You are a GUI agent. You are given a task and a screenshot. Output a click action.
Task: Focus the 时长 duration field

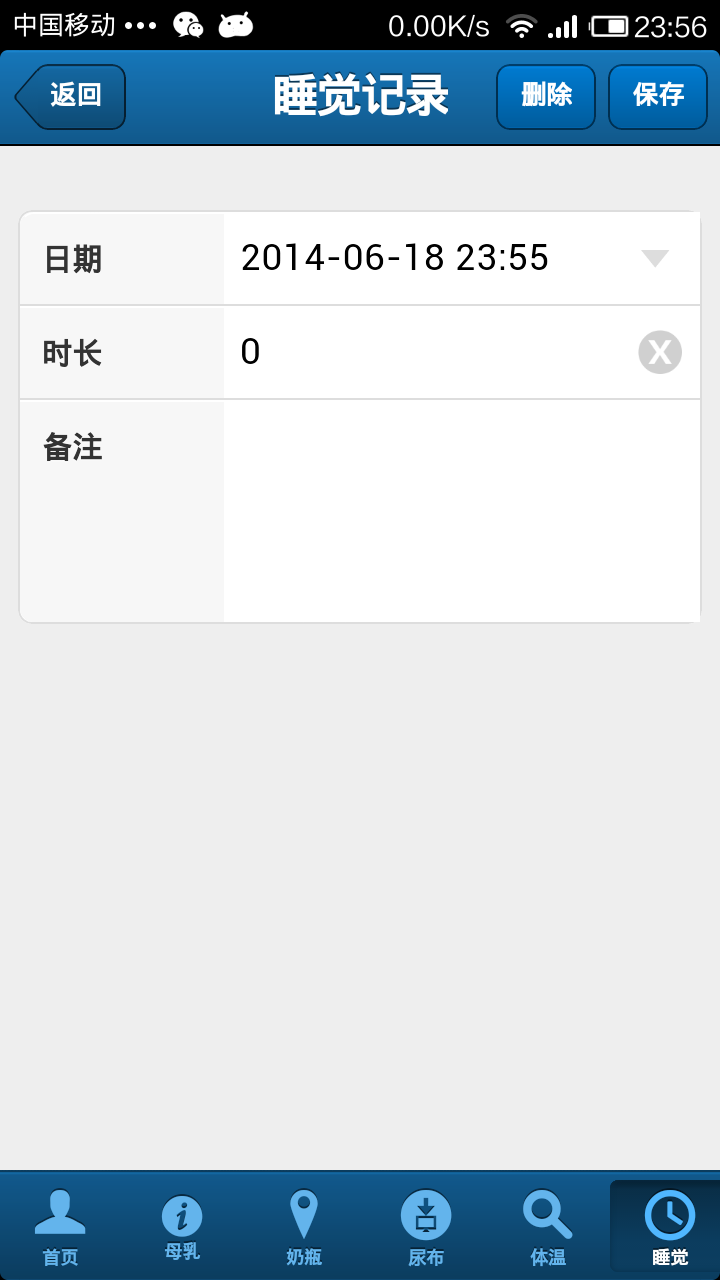(430, 352)
